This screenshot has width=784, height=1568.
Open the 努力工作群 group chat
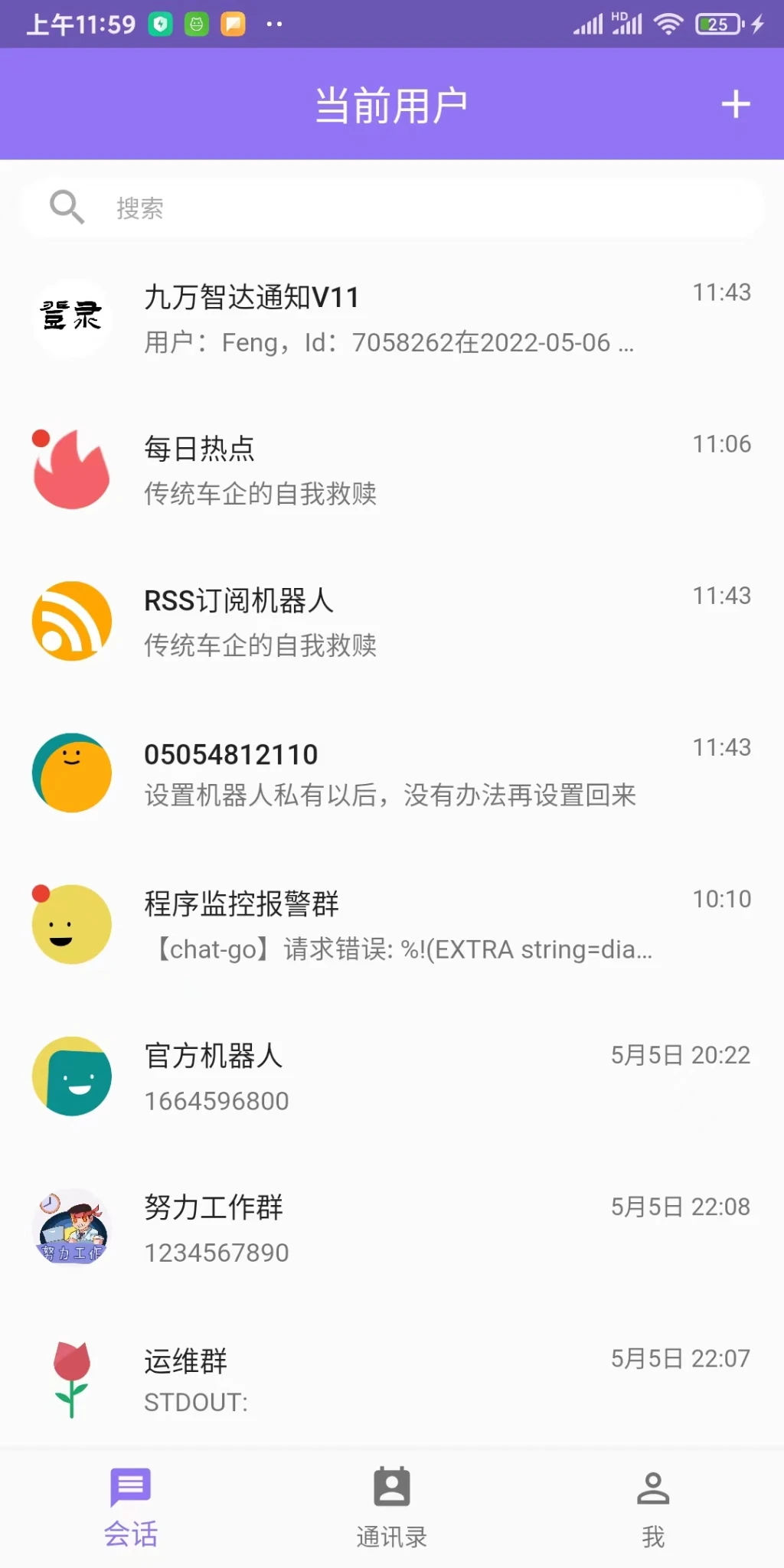click(392, 1227)
